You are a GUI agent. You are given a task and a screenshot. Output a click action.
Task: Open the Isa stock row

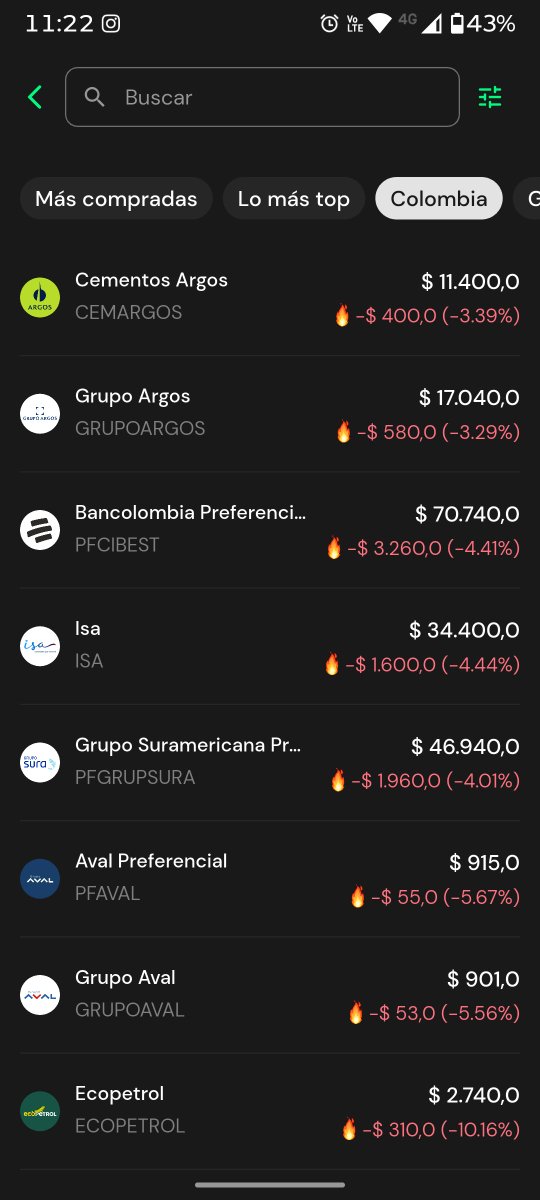[x=270, y=646]
